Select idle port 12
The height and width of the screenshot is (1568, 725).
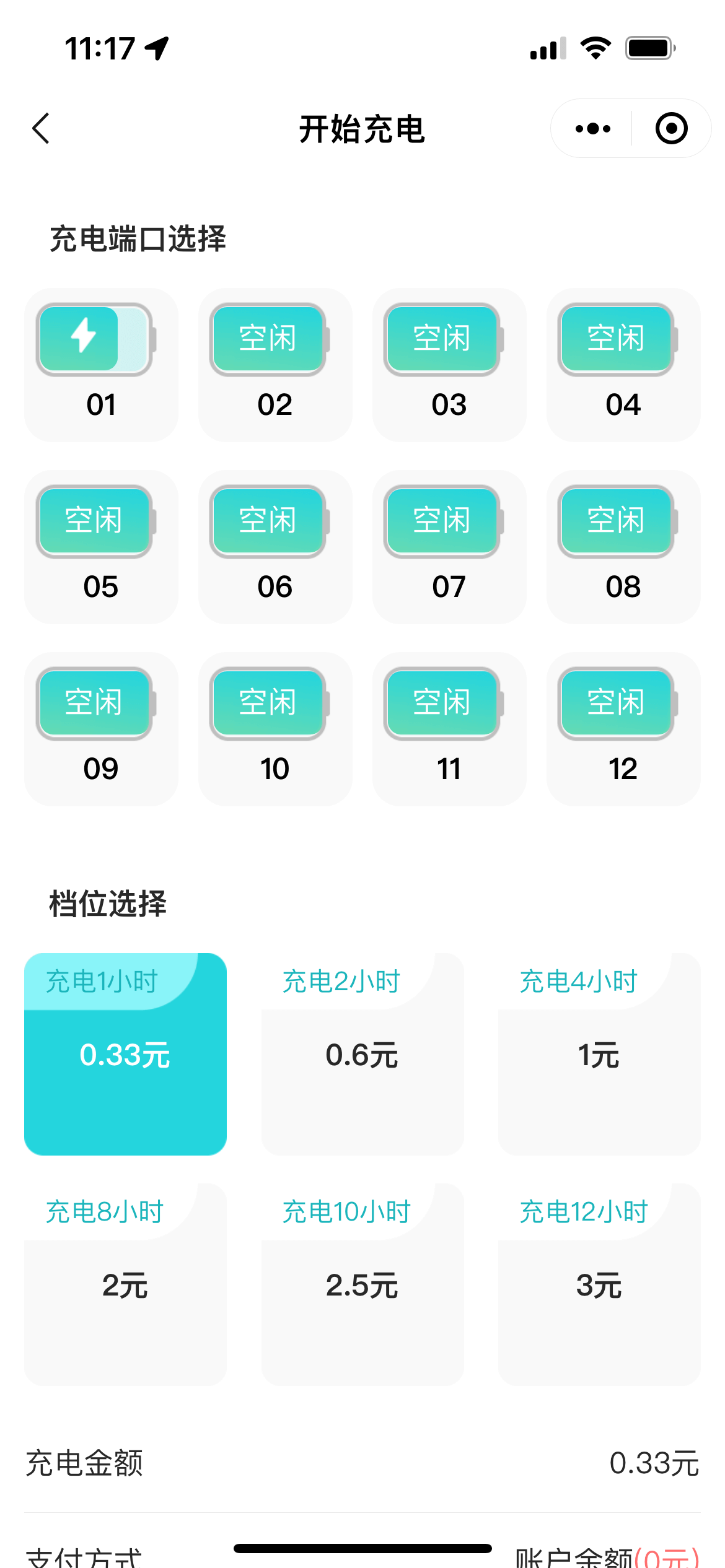tap(623, 729)
